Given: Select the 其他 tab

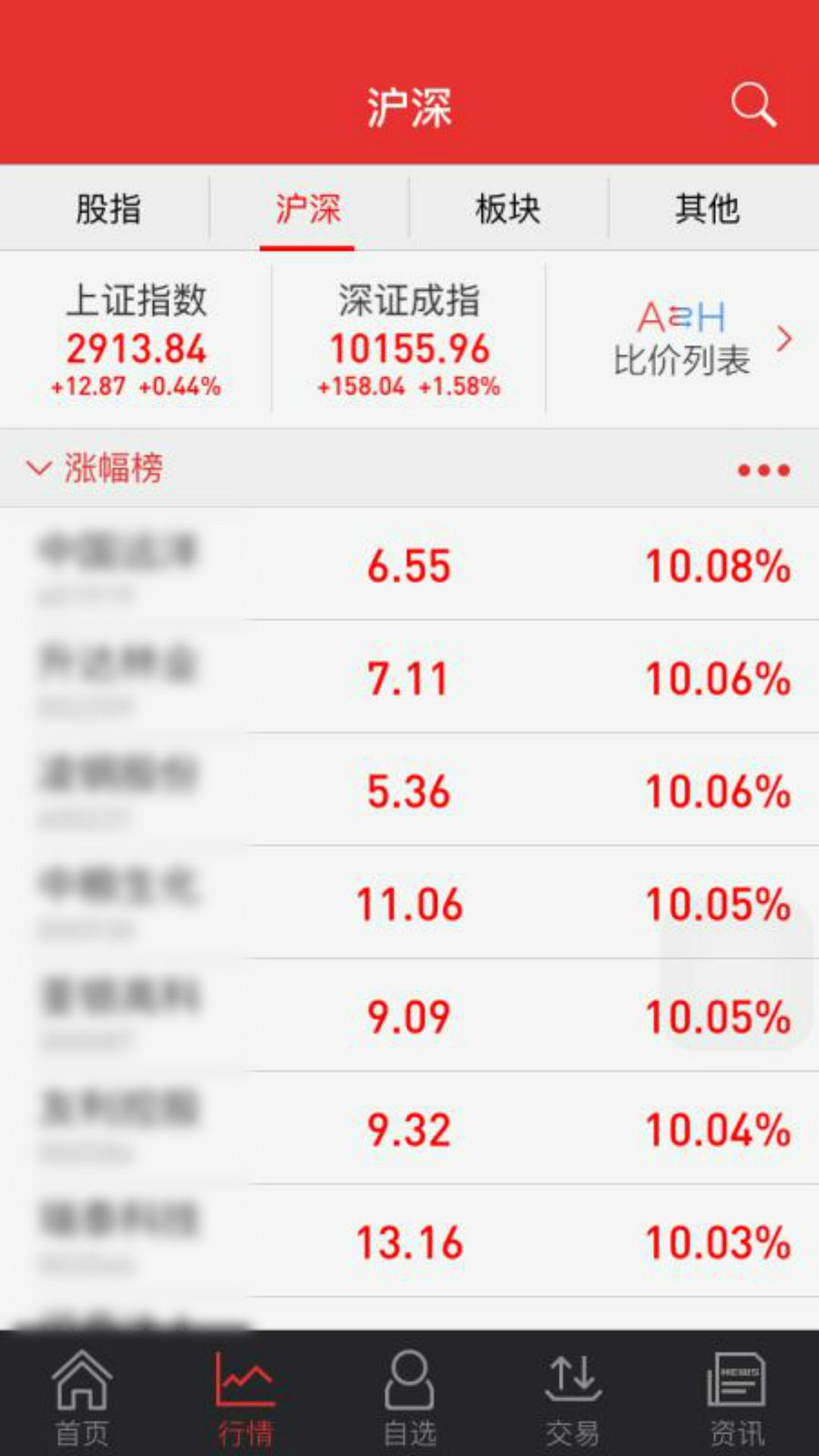Looking at the screenshot, I should pos(709,210).
